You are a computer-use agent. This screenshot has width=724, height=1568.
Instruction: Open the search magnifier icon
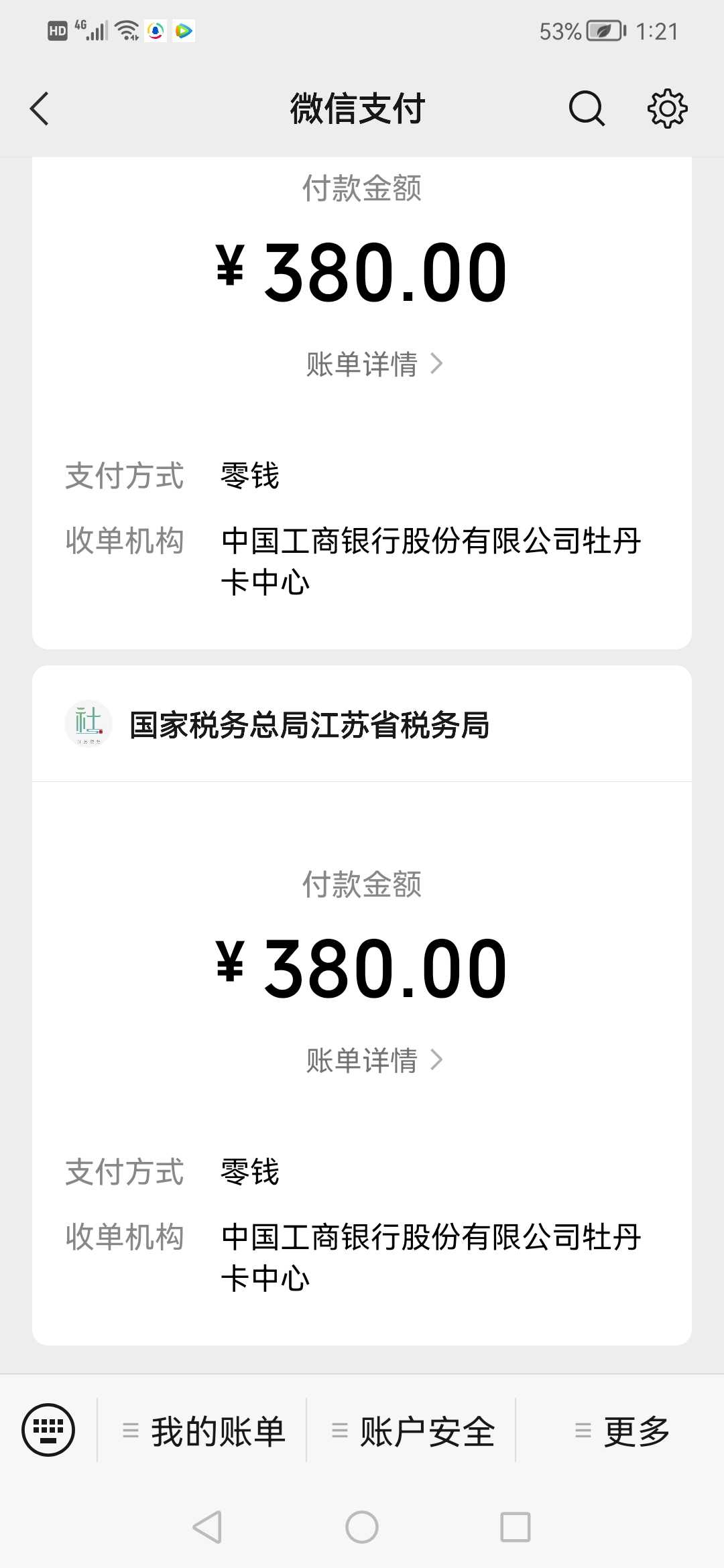tap(587, 109)
